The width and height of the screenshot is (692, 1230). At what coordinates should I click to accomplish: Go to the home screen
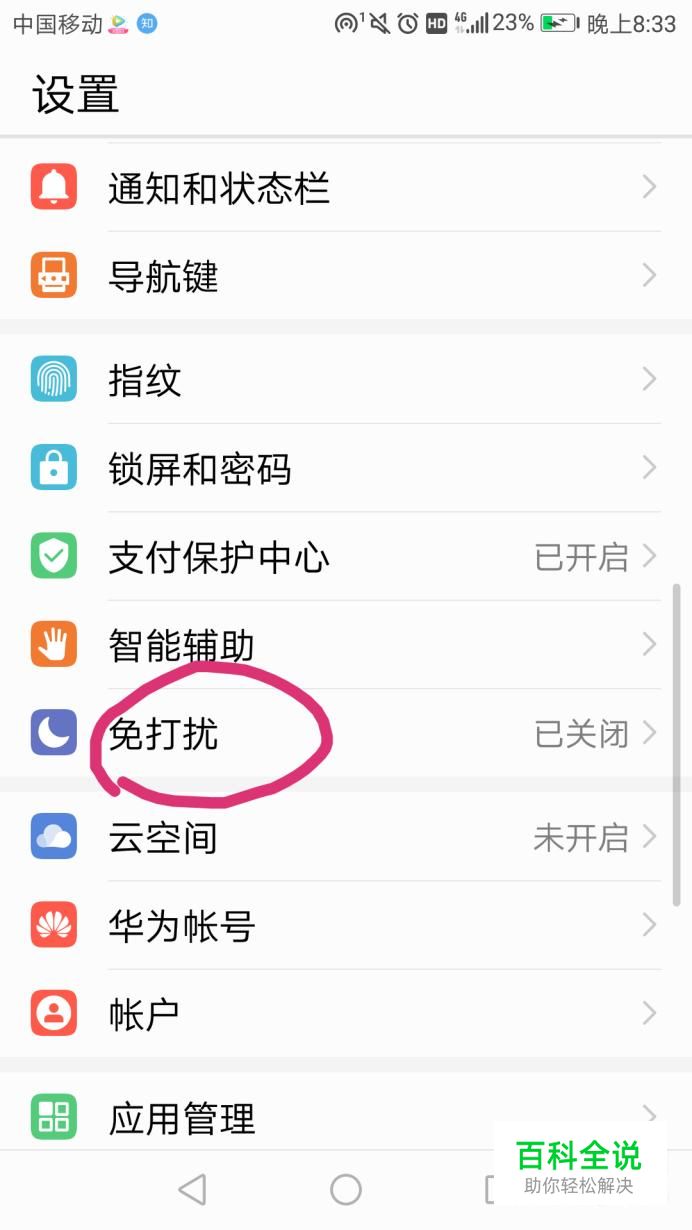[346, 1189]
